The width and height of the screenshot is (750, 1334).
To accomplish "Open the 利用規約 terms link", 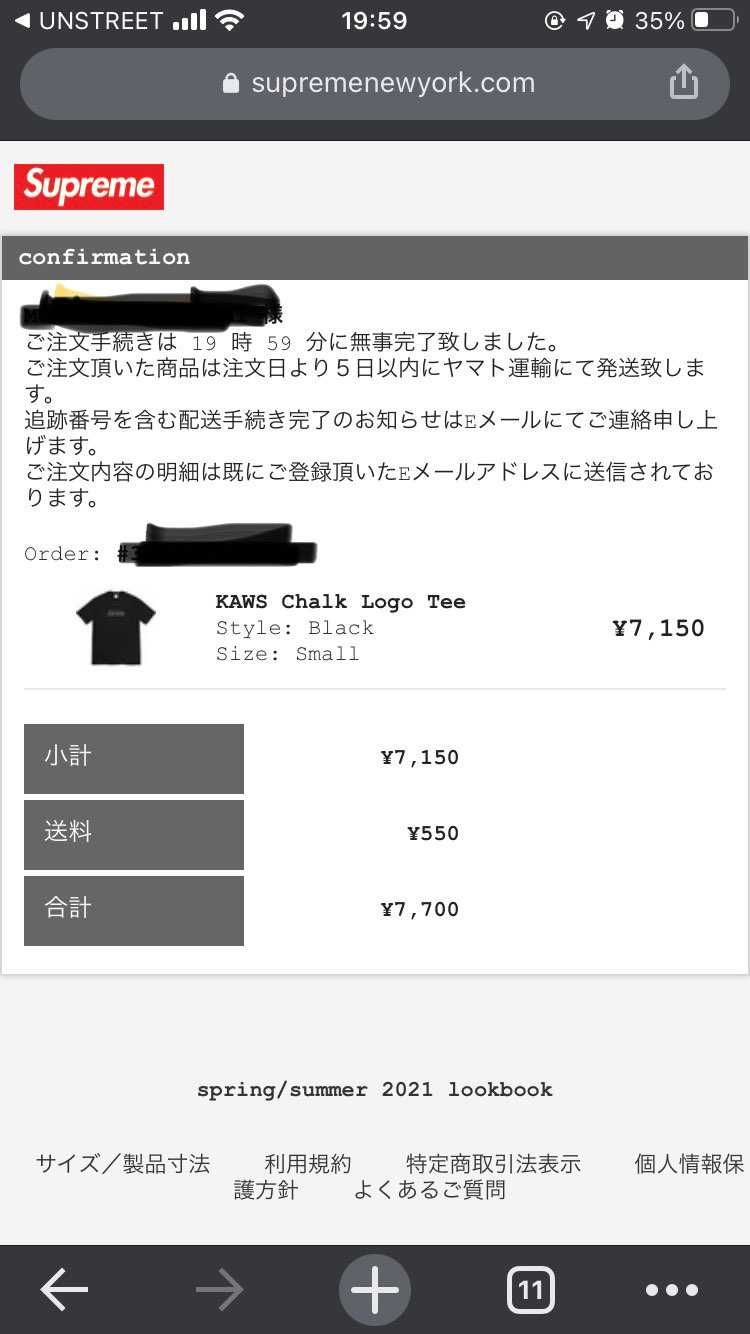I will pyautogui.click(x=307, y=1163).
